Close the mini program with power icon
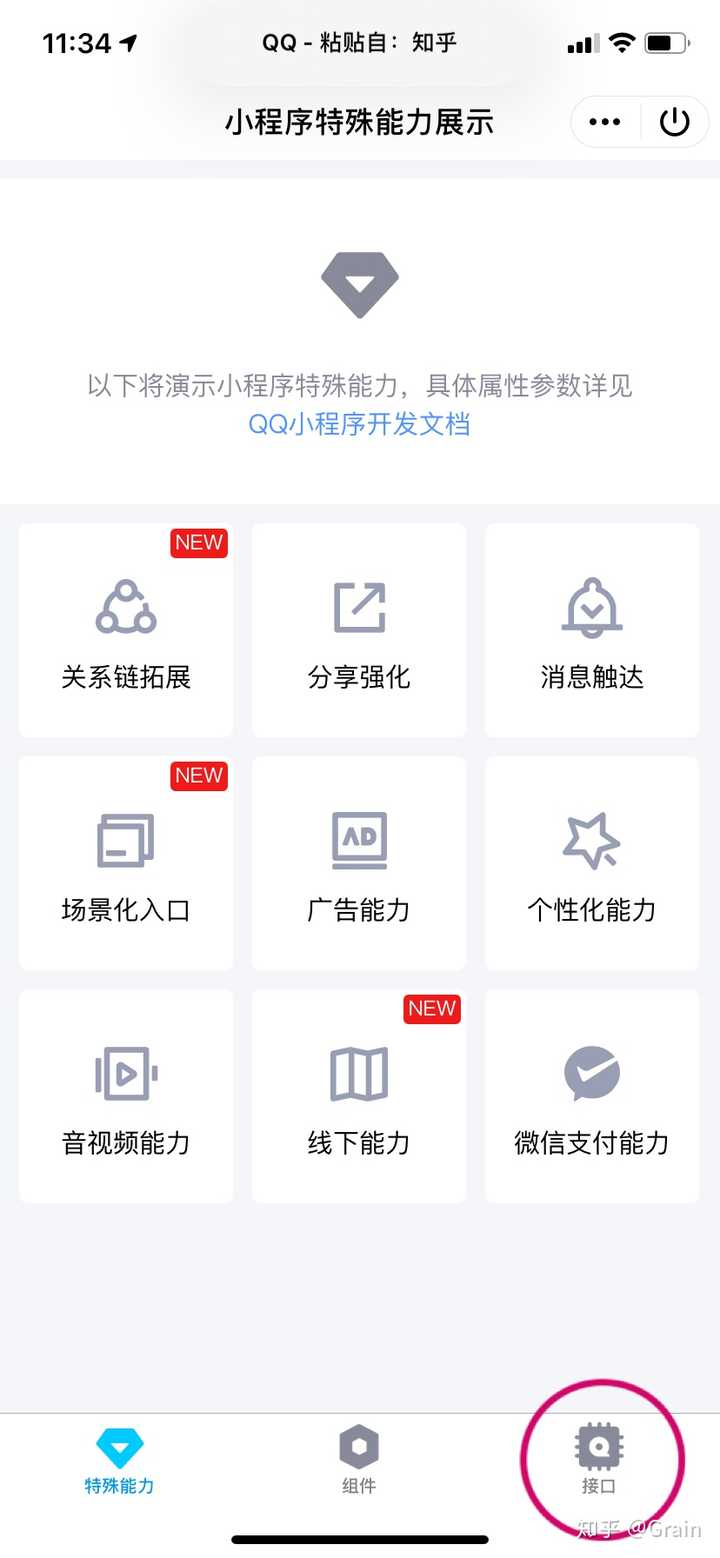 675,122
